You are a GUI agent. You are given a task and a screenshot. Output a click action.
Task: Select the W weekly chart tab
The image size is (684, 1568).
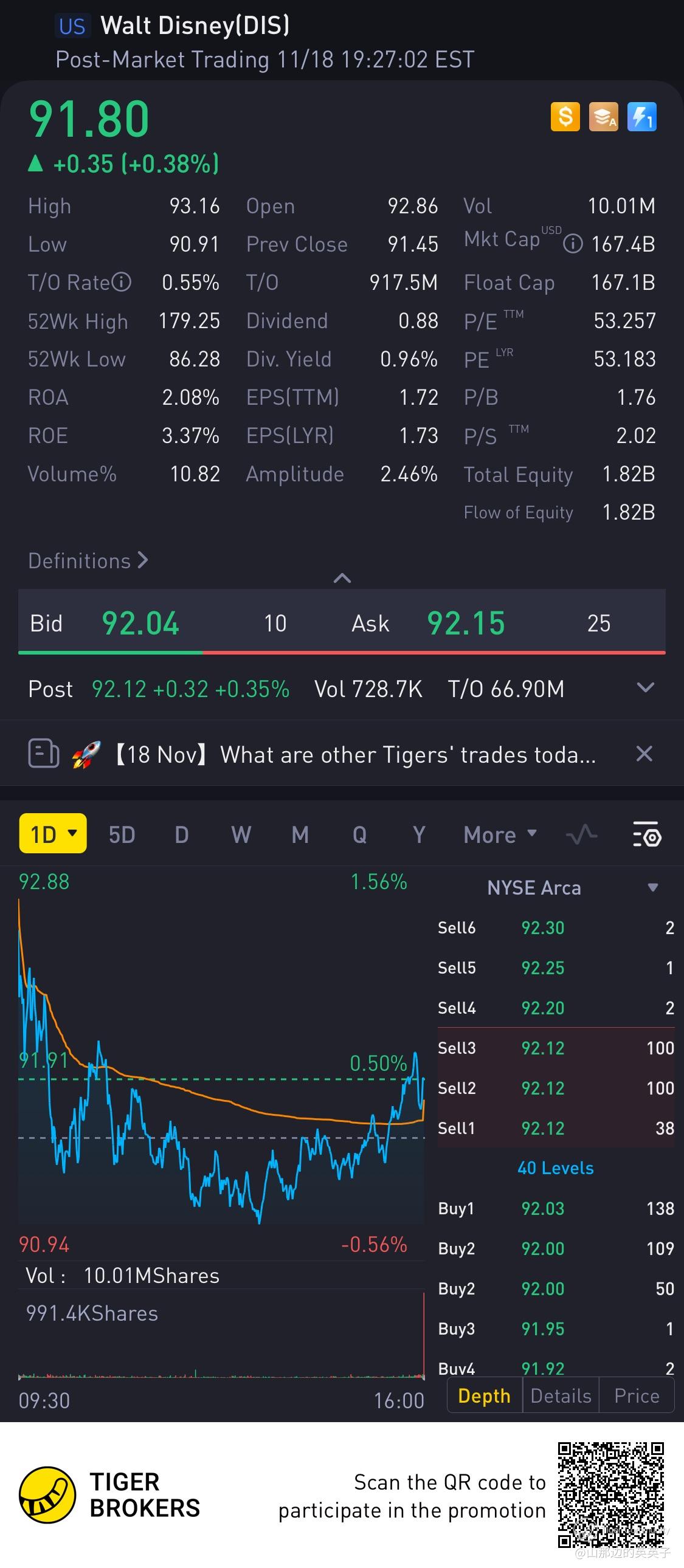tap(241, 834)
